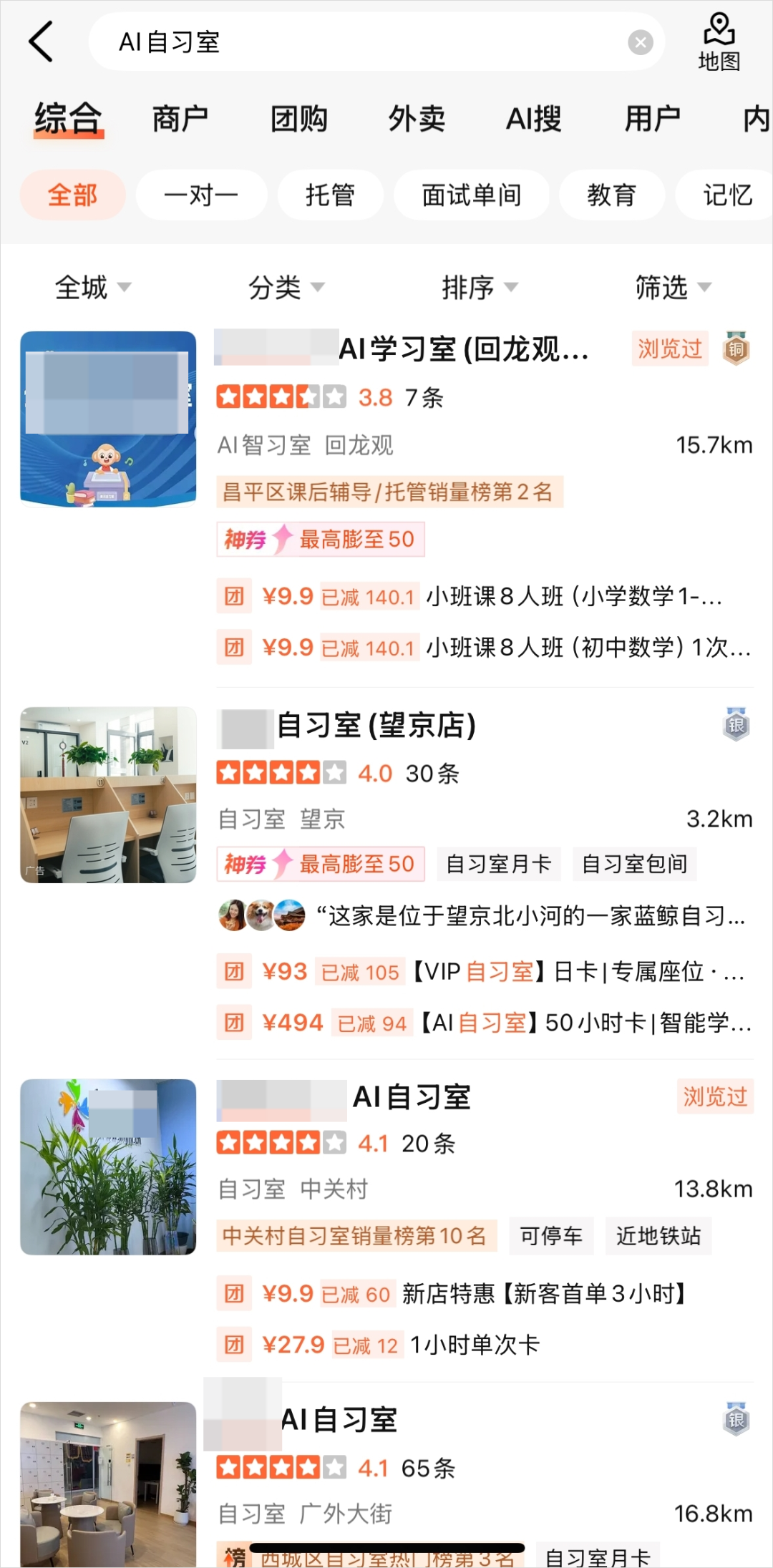Open the 地图 map view
The width and height of the screenshot is (773, 1568).
[x=719, y=42]
